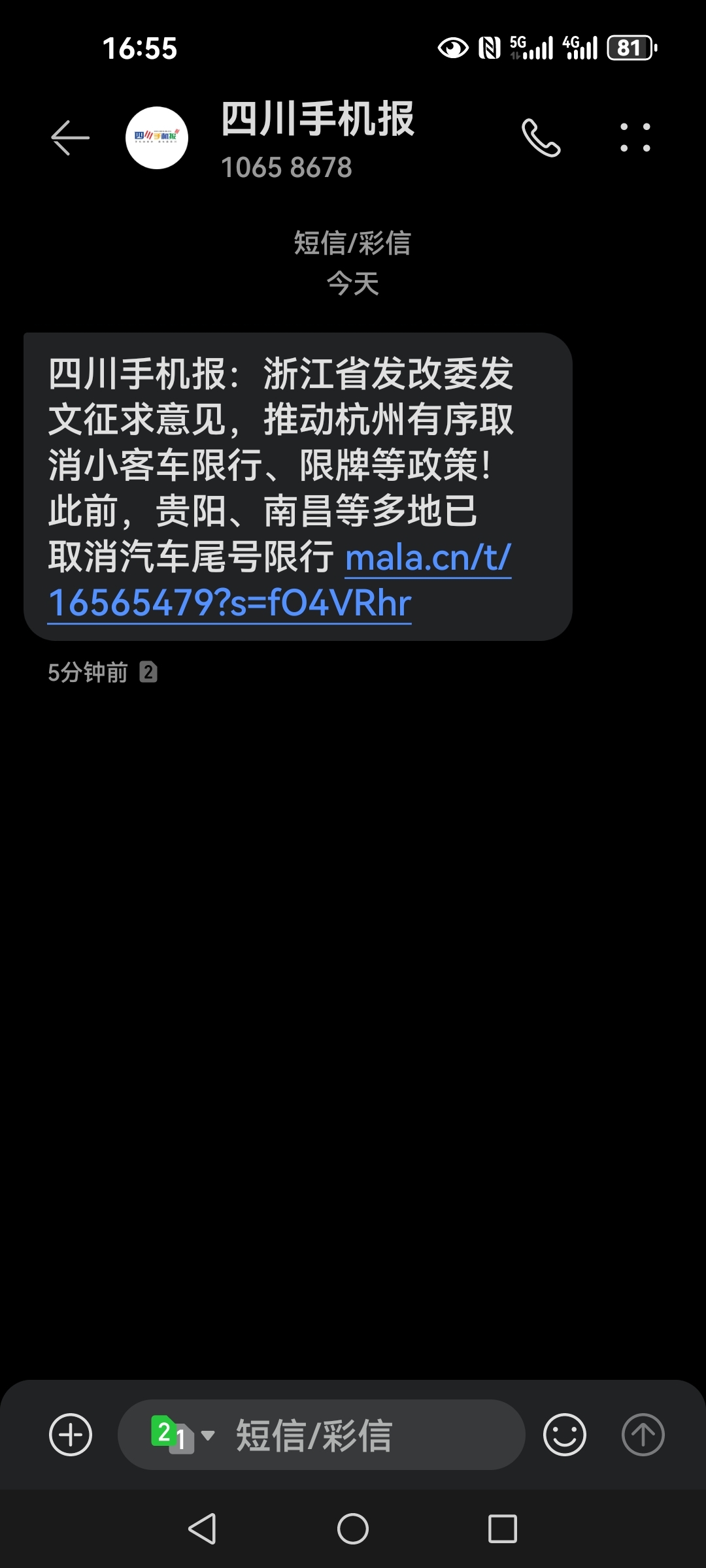Image resolution: width=706 pixels, height=1568 pixels.
Task: Open recent apps from the navigation bar
Action: 502,1529
